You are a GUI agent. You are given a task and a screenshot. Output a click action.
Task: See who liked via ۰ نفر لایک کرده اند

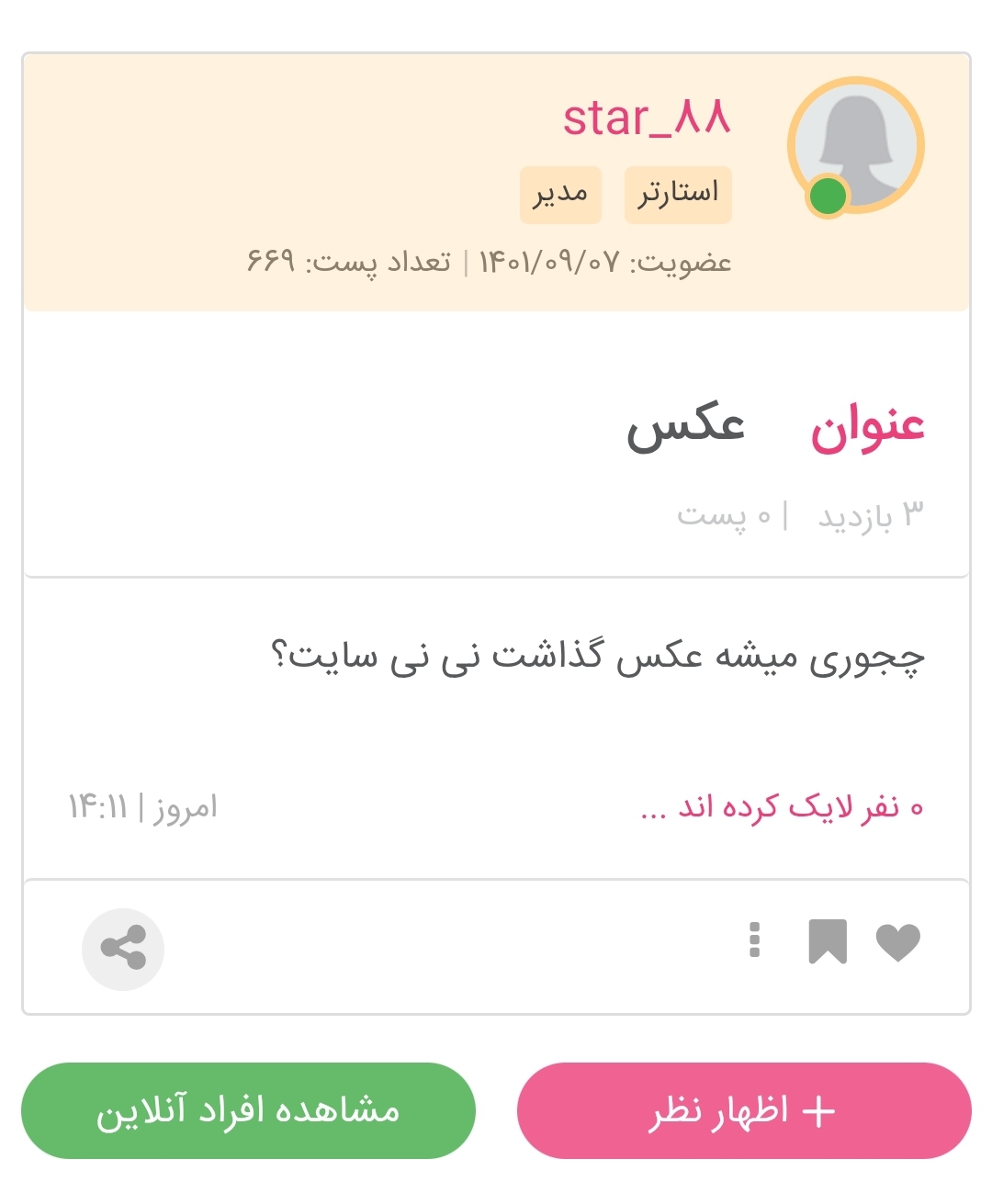tap(782, 808)
